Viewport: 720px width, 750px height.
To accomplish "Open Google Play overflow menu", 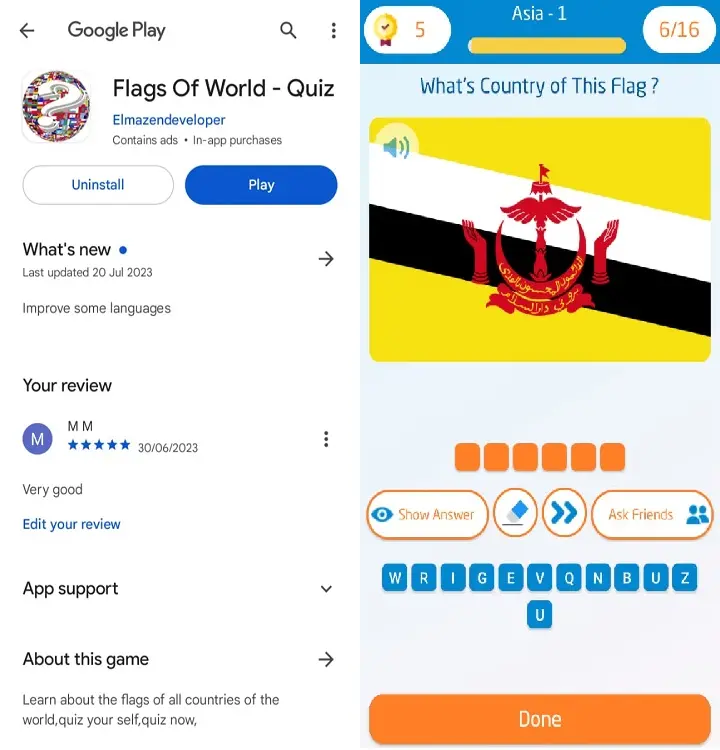I will pyautogui.click(x=334, y=31).
